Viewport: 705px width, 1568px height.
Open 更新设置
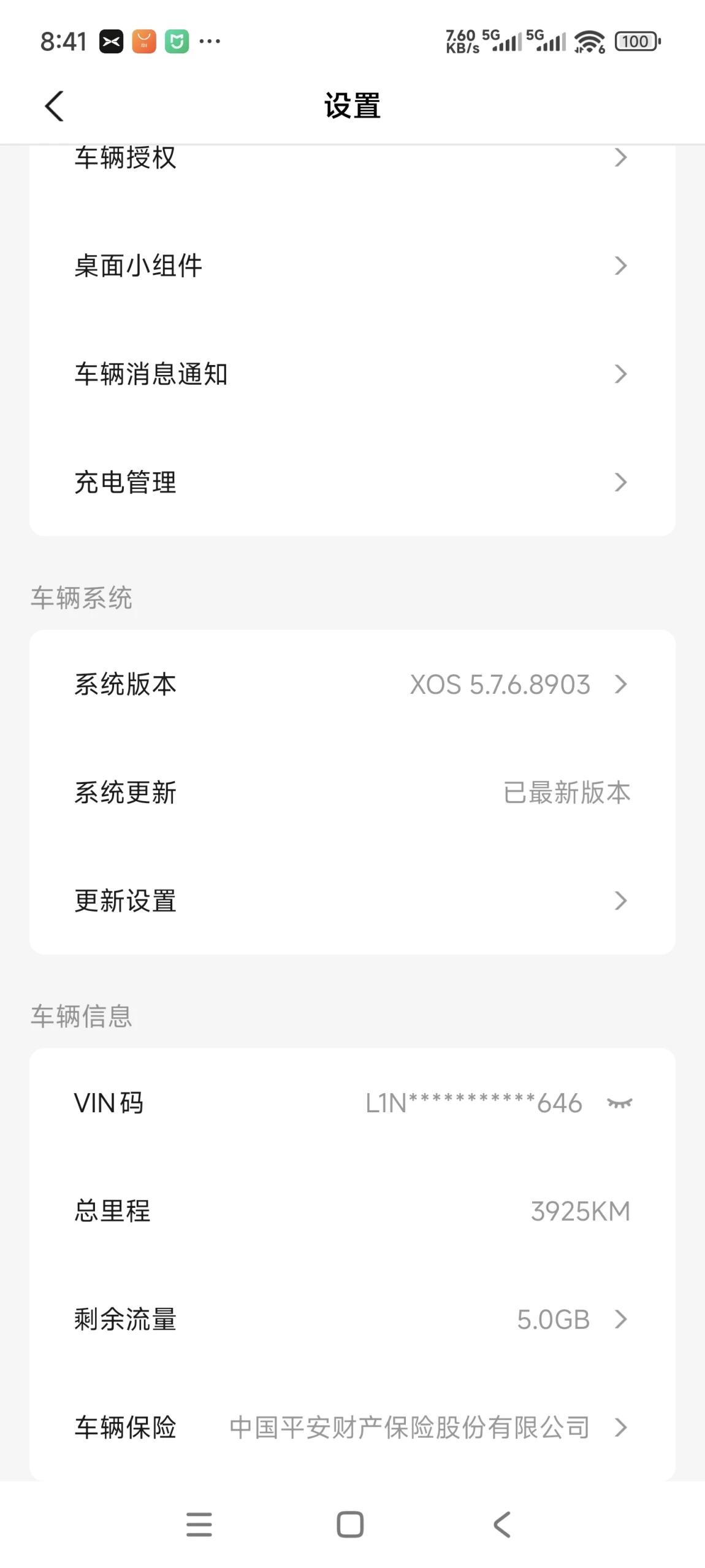pos(352,901)
